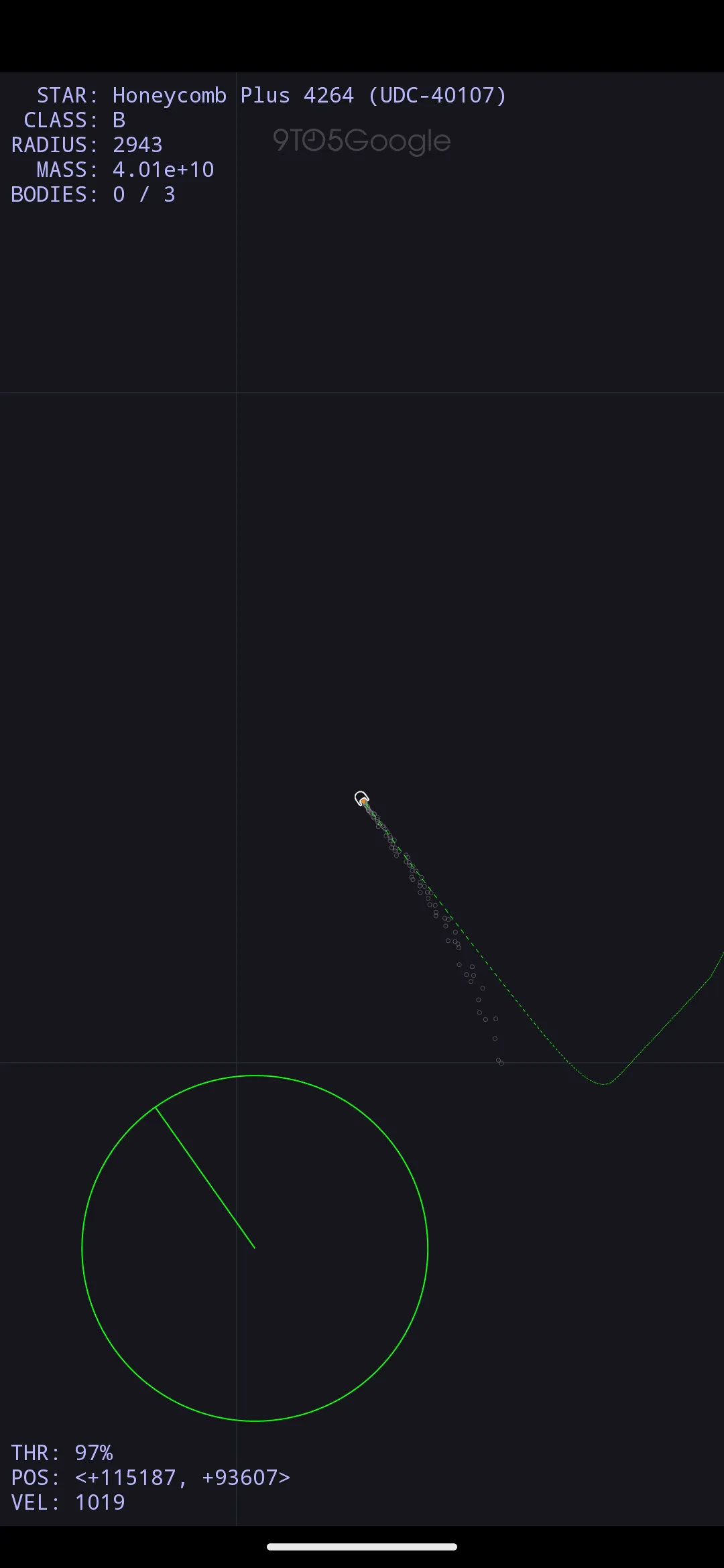Tap the green thrust joystick circle
724x1568 pixels.
click(255, 1248)
